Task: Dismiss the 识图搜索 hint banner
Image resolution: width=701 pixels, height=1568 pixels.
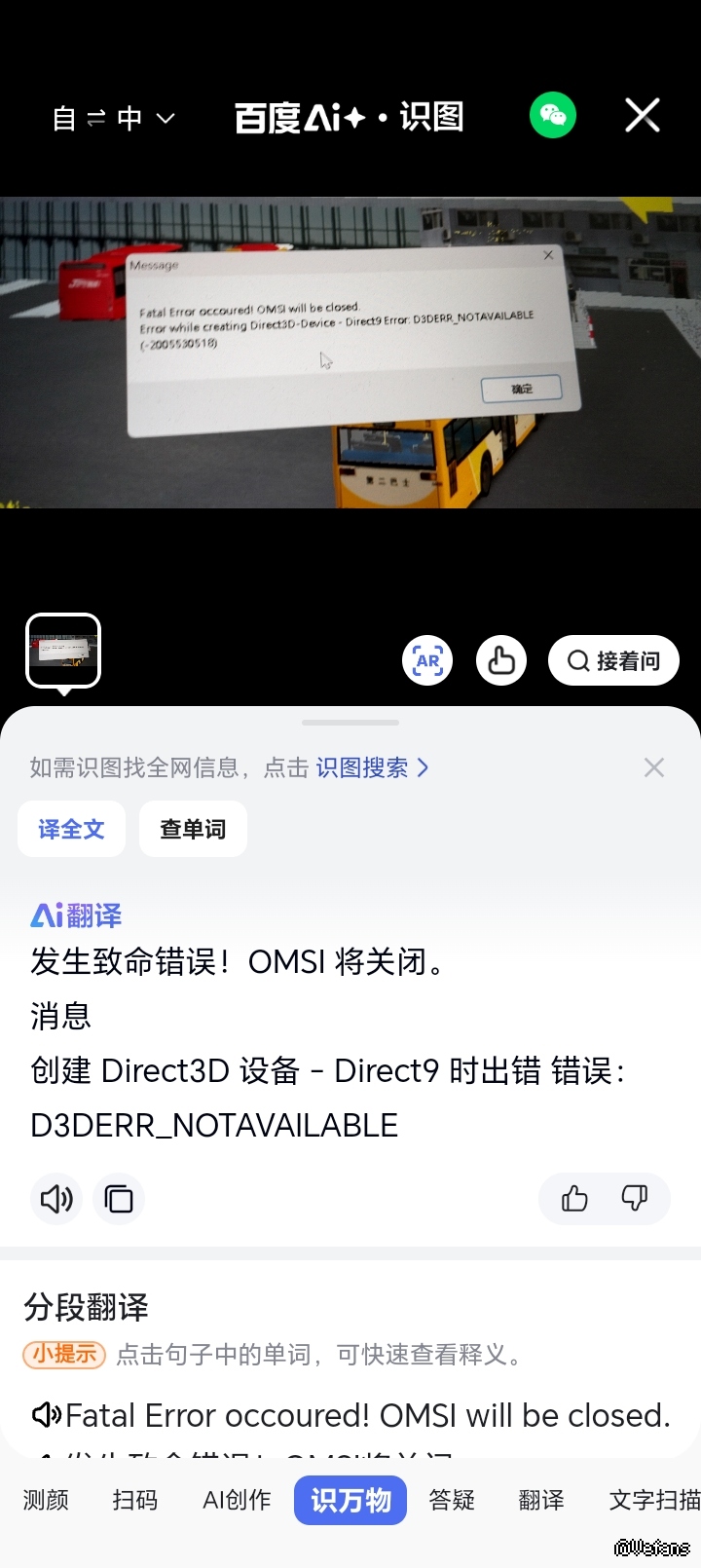Action: pos(654,767)
